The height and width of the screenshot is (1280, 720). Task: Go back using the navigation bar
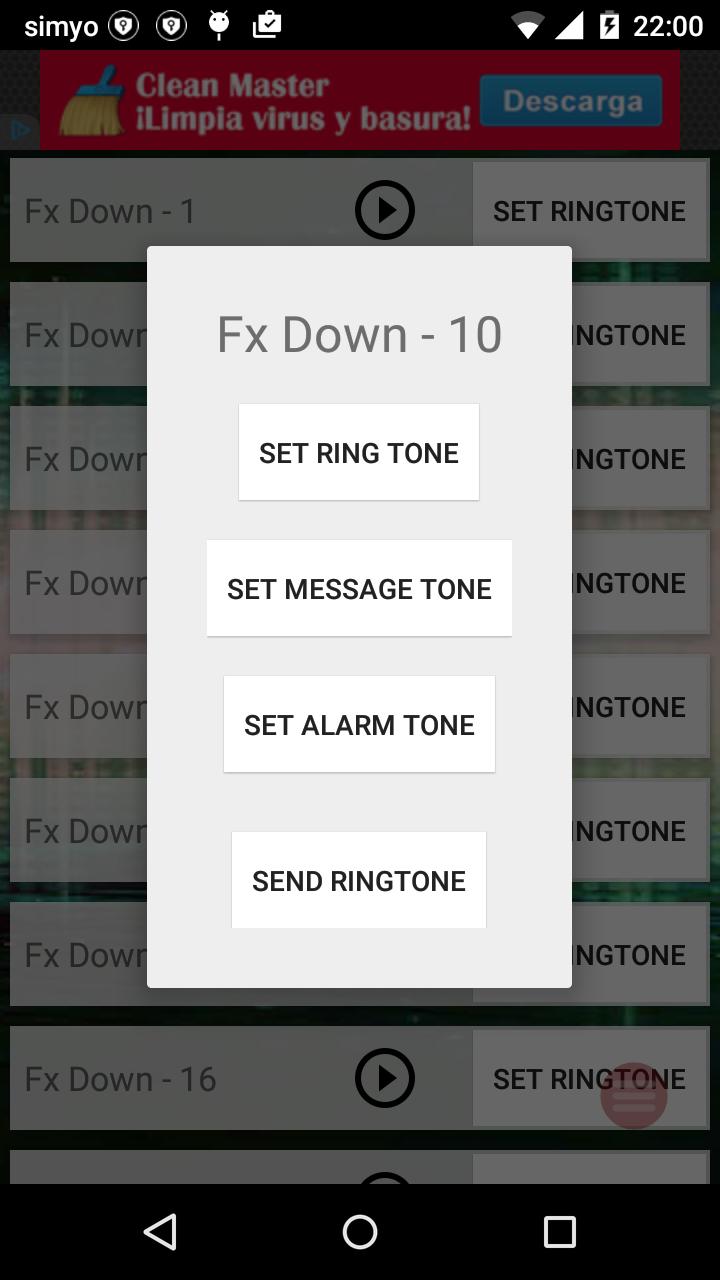(x=160, y=1232)
